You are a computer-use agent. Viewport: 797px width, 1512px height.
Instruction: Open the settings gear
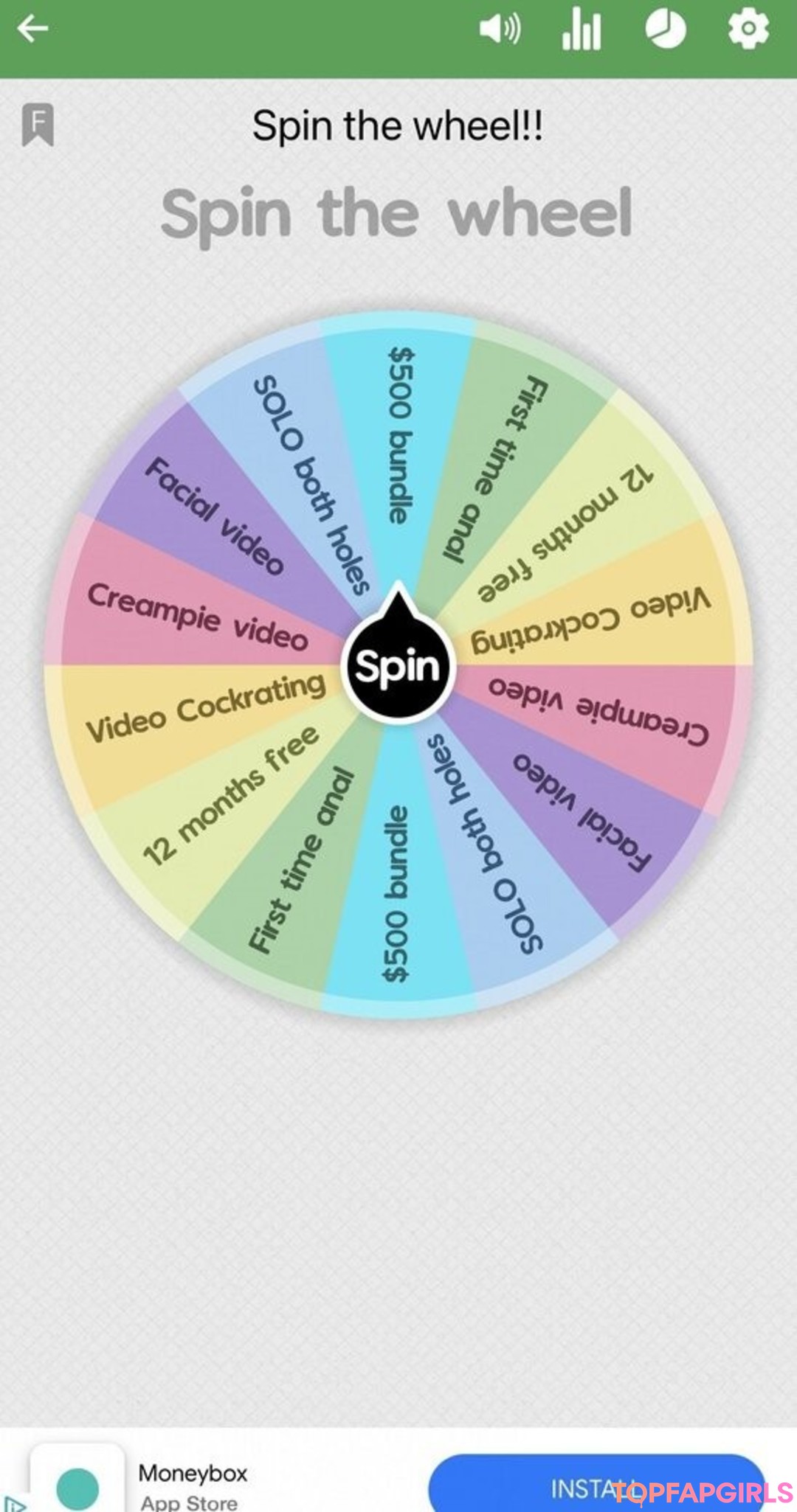(x=748, y=30)
